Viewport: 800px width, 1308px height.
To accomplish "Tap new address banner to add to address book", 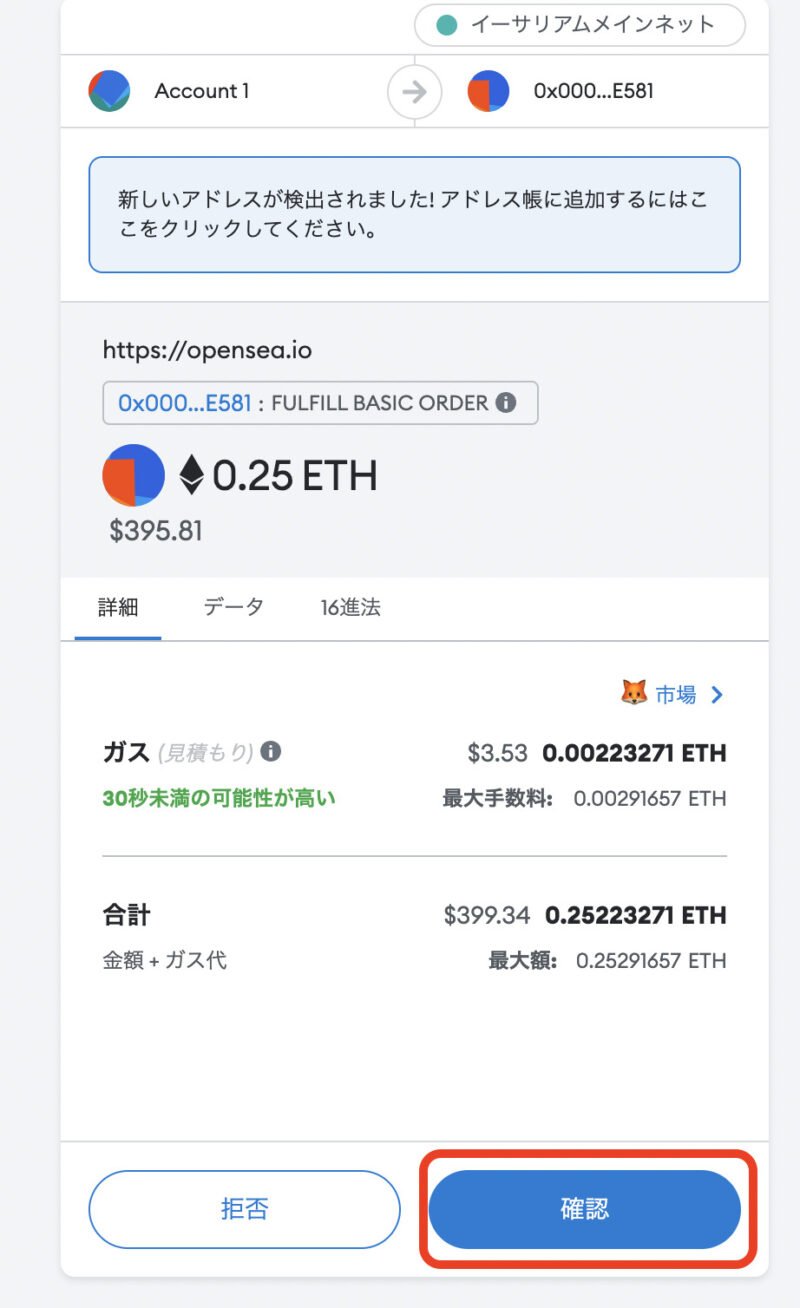I will [x=414, y=214].
